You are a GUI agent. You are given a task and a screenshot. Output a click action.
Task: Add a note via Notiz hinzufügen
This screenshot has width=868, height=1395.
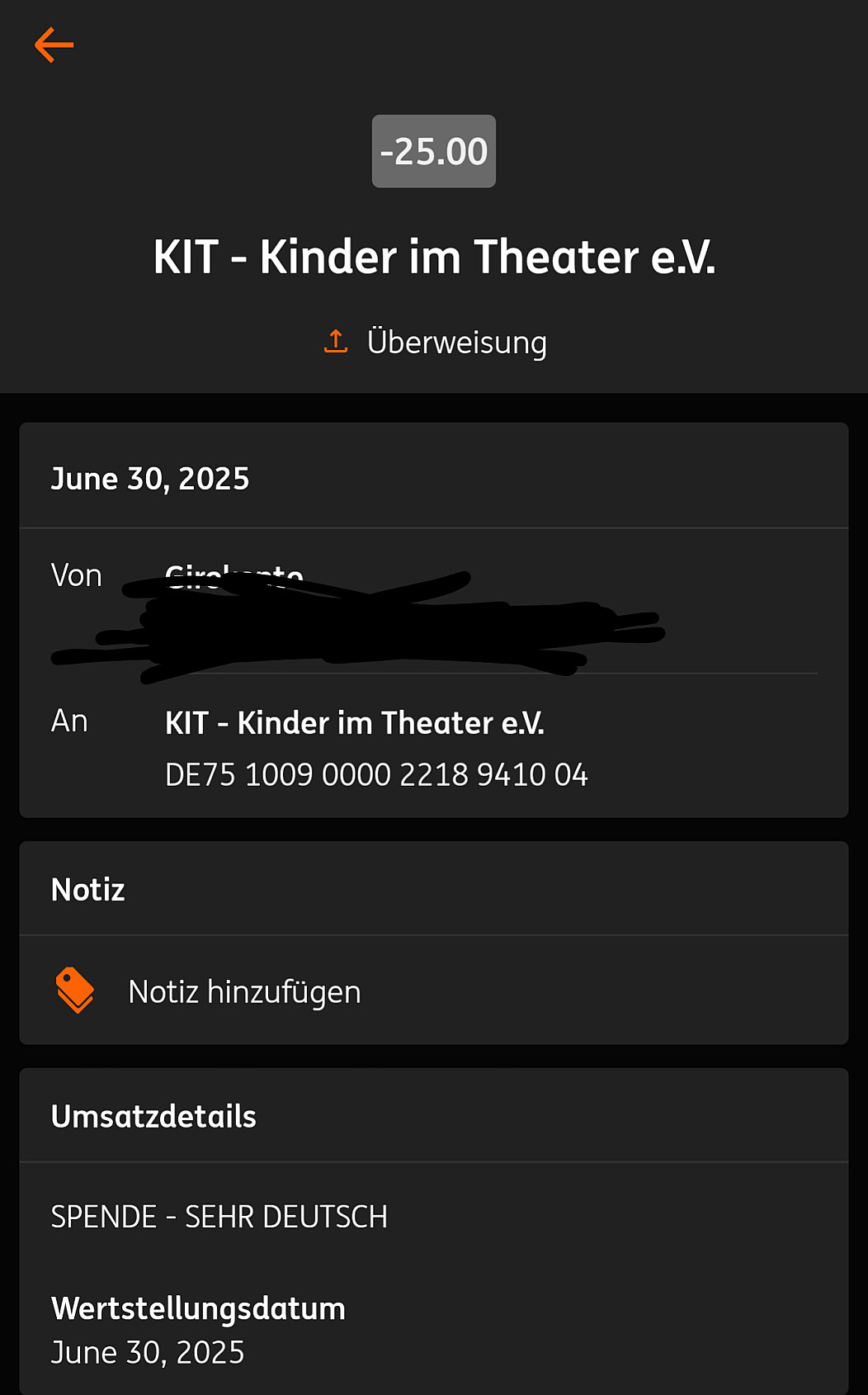point(244,991)
